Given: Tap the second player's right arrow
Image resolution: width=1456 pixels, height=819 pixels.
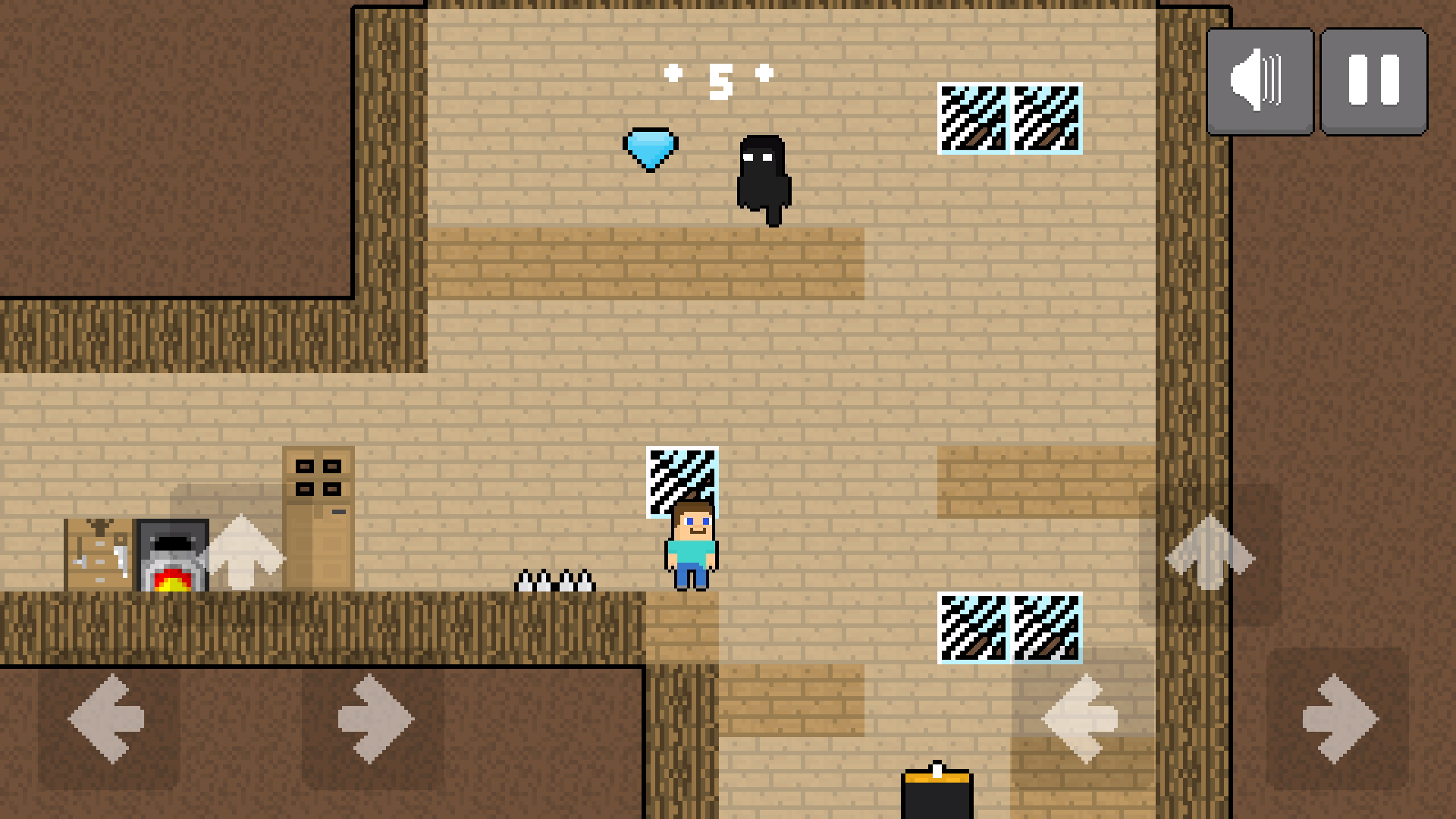Looking at the screenshot, I should (1338, 718).
